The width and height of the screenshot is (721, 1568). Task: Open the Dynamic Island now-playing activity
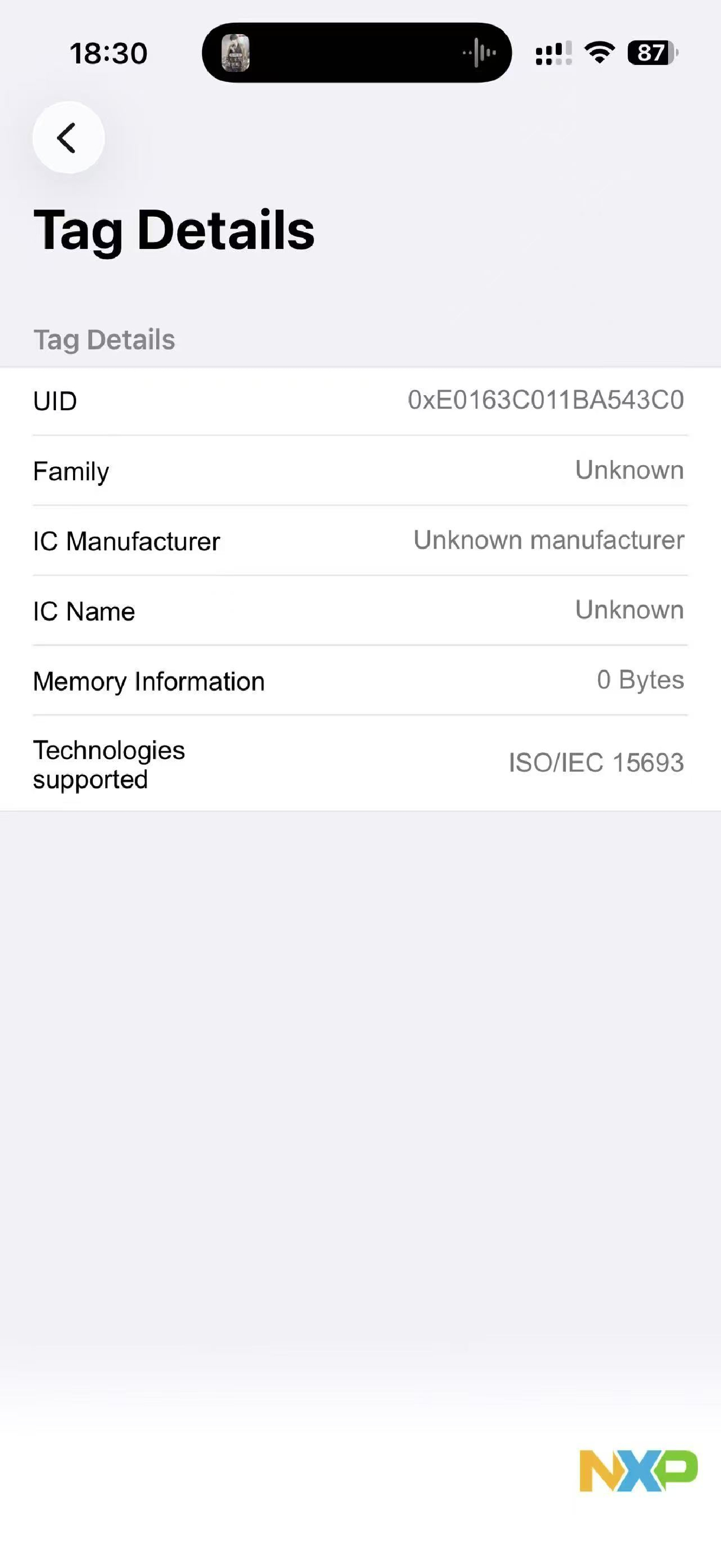coord(357,53)
